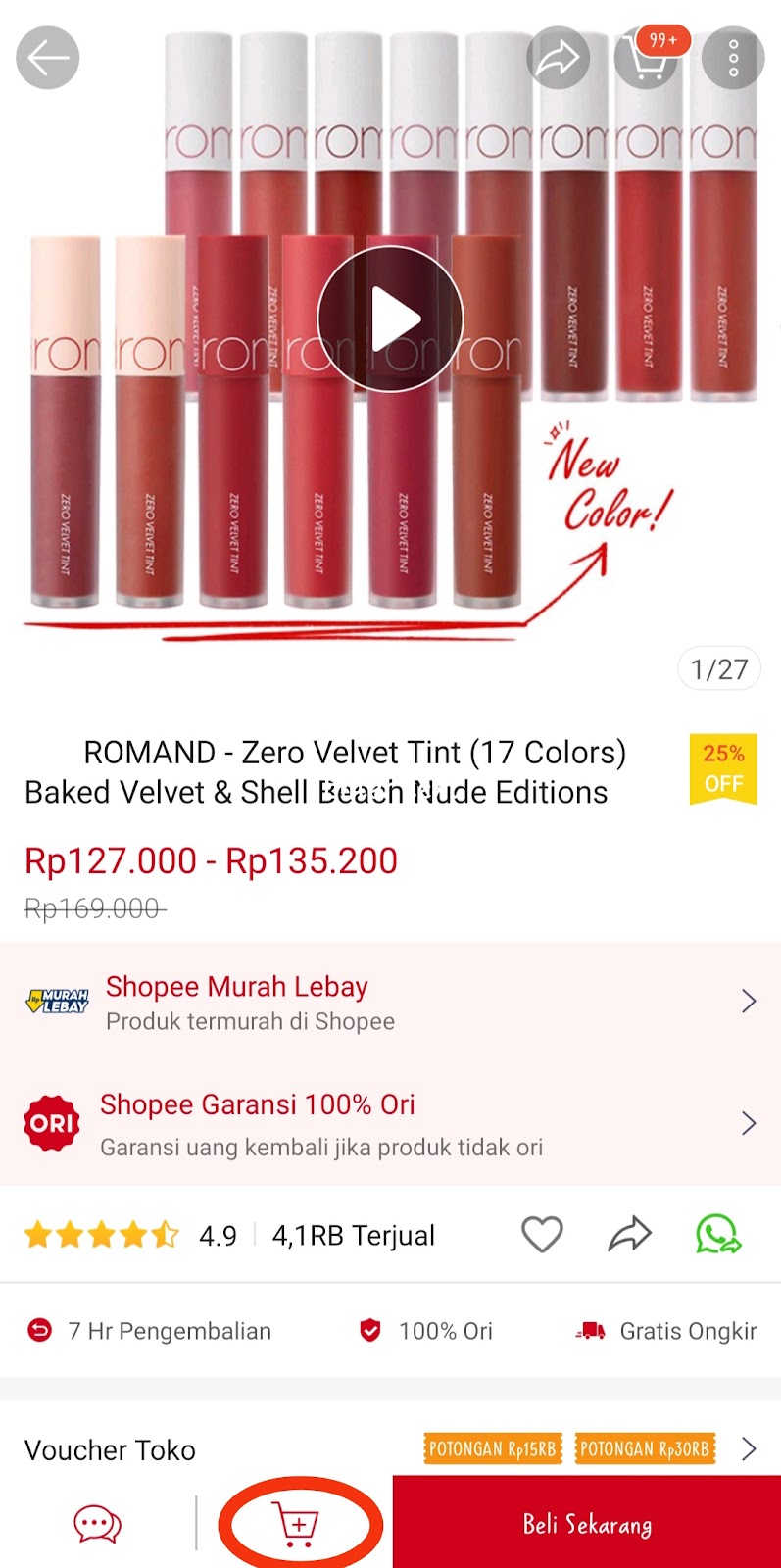Add item to cart
This screenshot has height=1568, width=781.
pyautogui.click(x=297, y=1525)
